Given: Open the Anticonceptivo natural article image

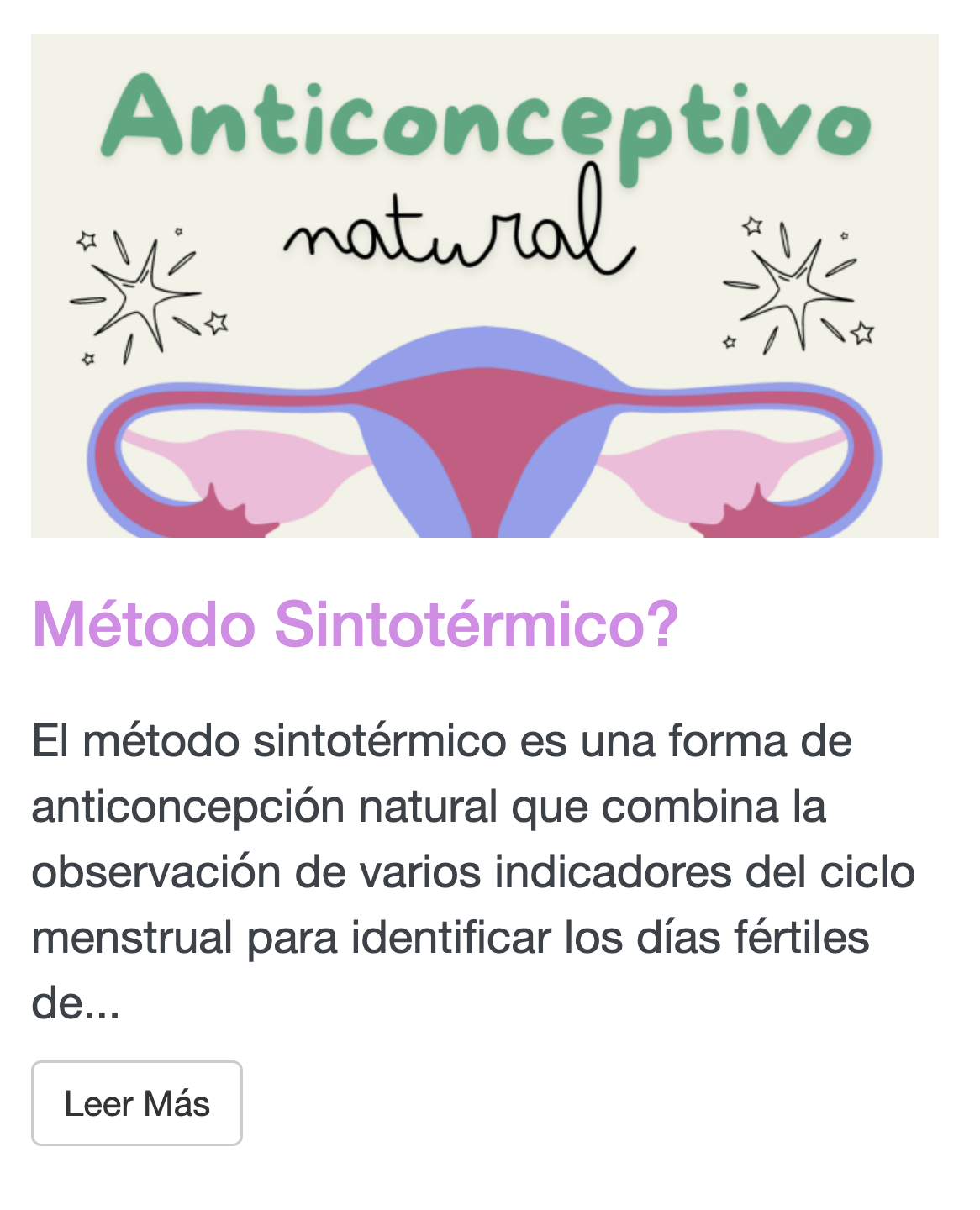Looking at the screenshot, I should (x=484, y=286).
